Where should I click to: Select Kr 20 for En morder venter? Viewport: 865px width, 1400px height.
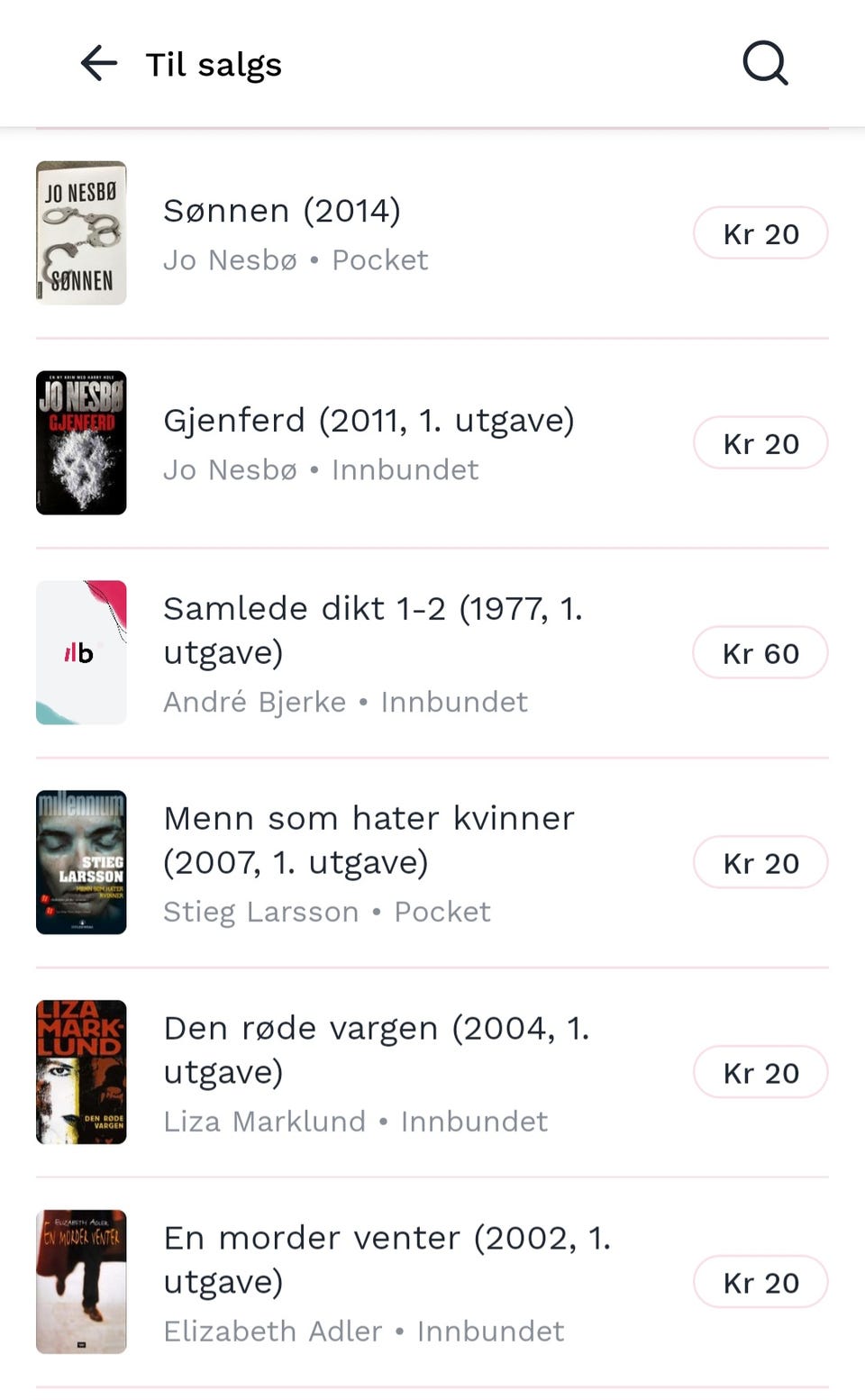760,1281
